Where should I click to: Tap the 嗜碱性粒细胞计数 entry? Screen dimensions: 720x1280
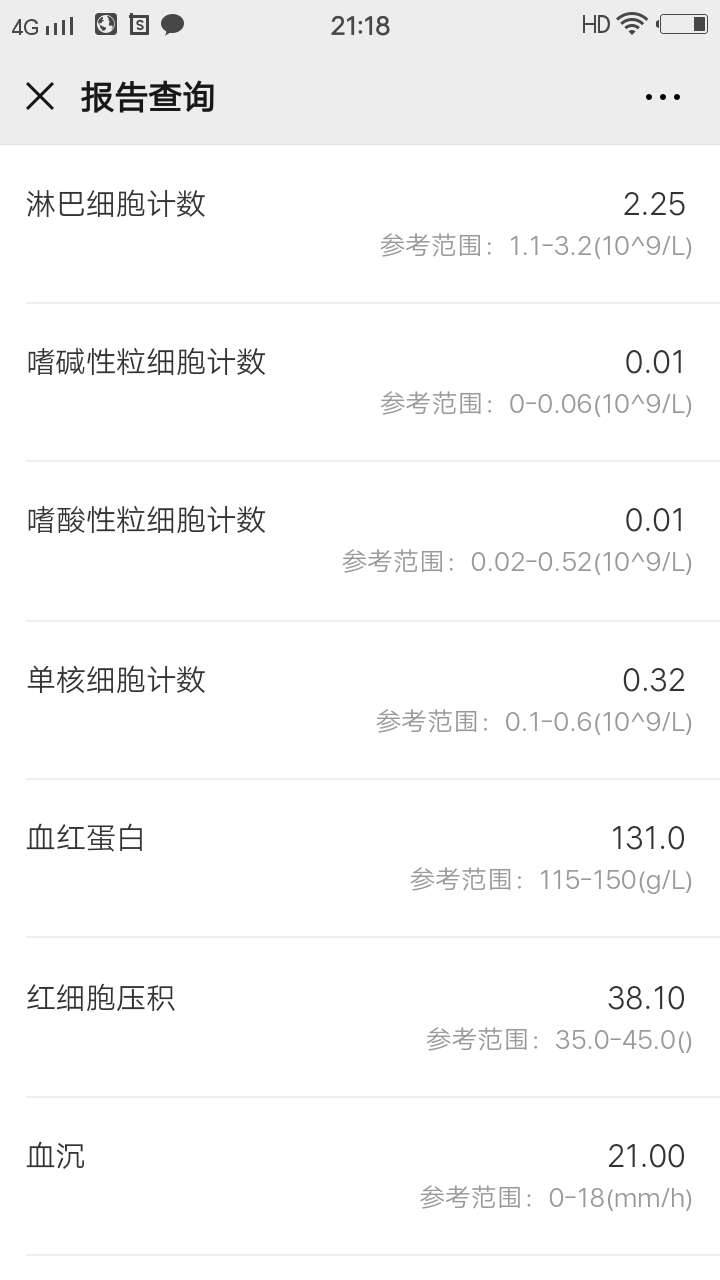(360, 380)
